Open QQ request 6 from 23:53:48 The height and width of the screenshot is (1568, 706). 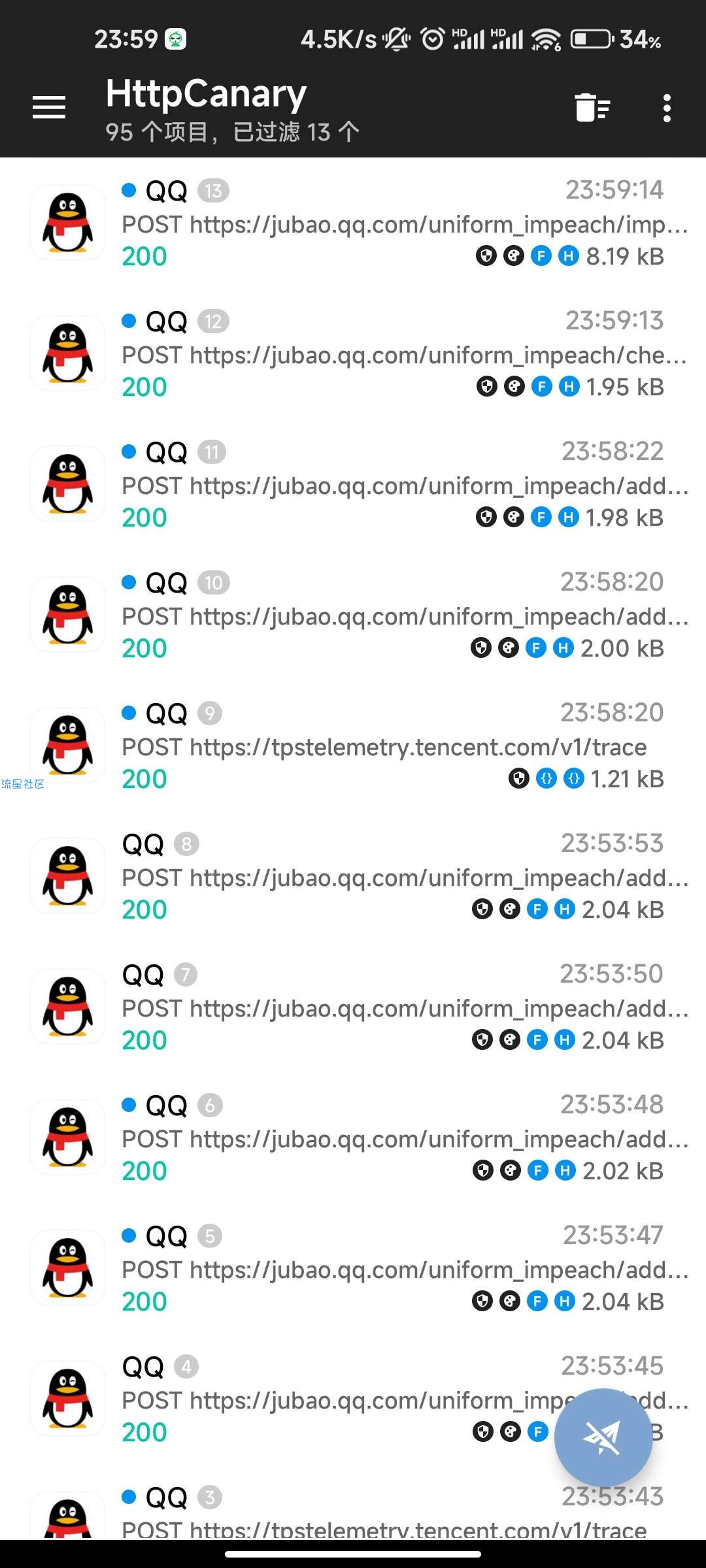tap(392, 1138)
